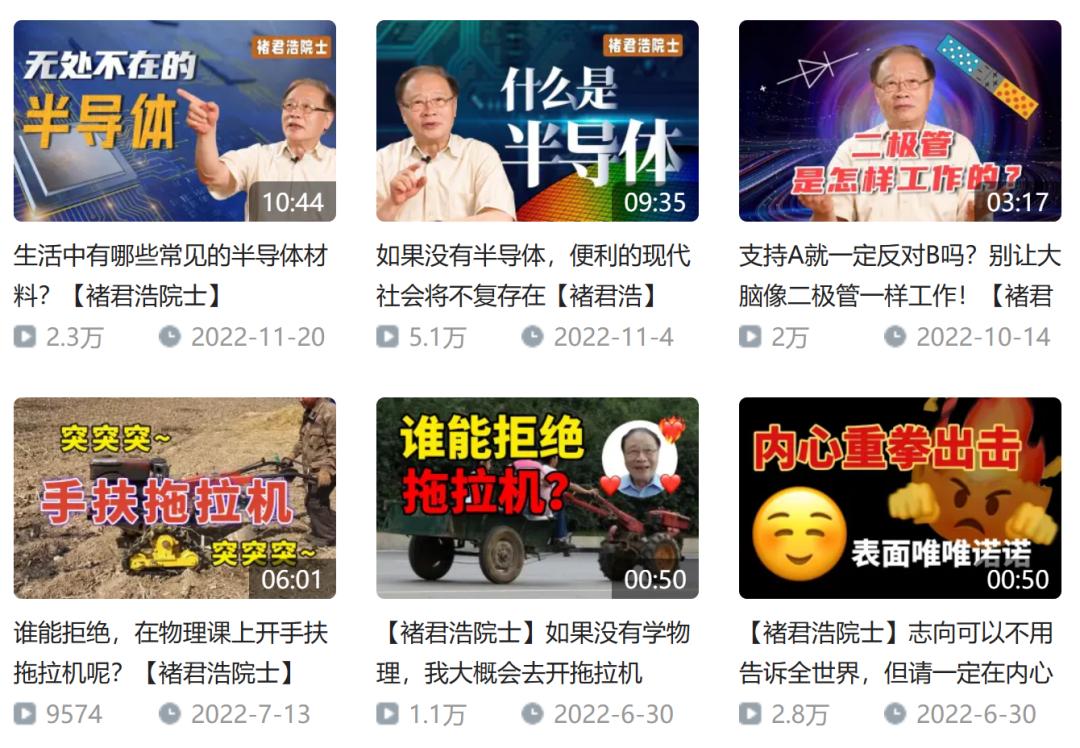Play the 什么是半导体 video, 09:35
The height and width of the screenshot is (748, 1080).
point(537,121)
